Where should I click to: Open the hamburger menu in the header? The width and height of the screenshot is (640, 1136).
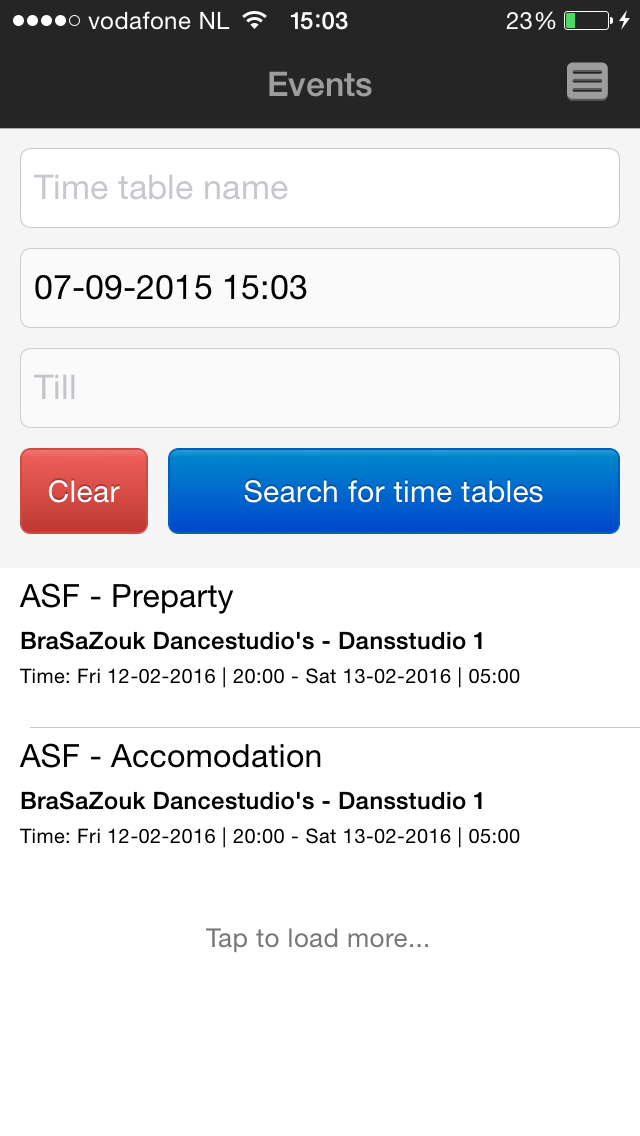587,82
